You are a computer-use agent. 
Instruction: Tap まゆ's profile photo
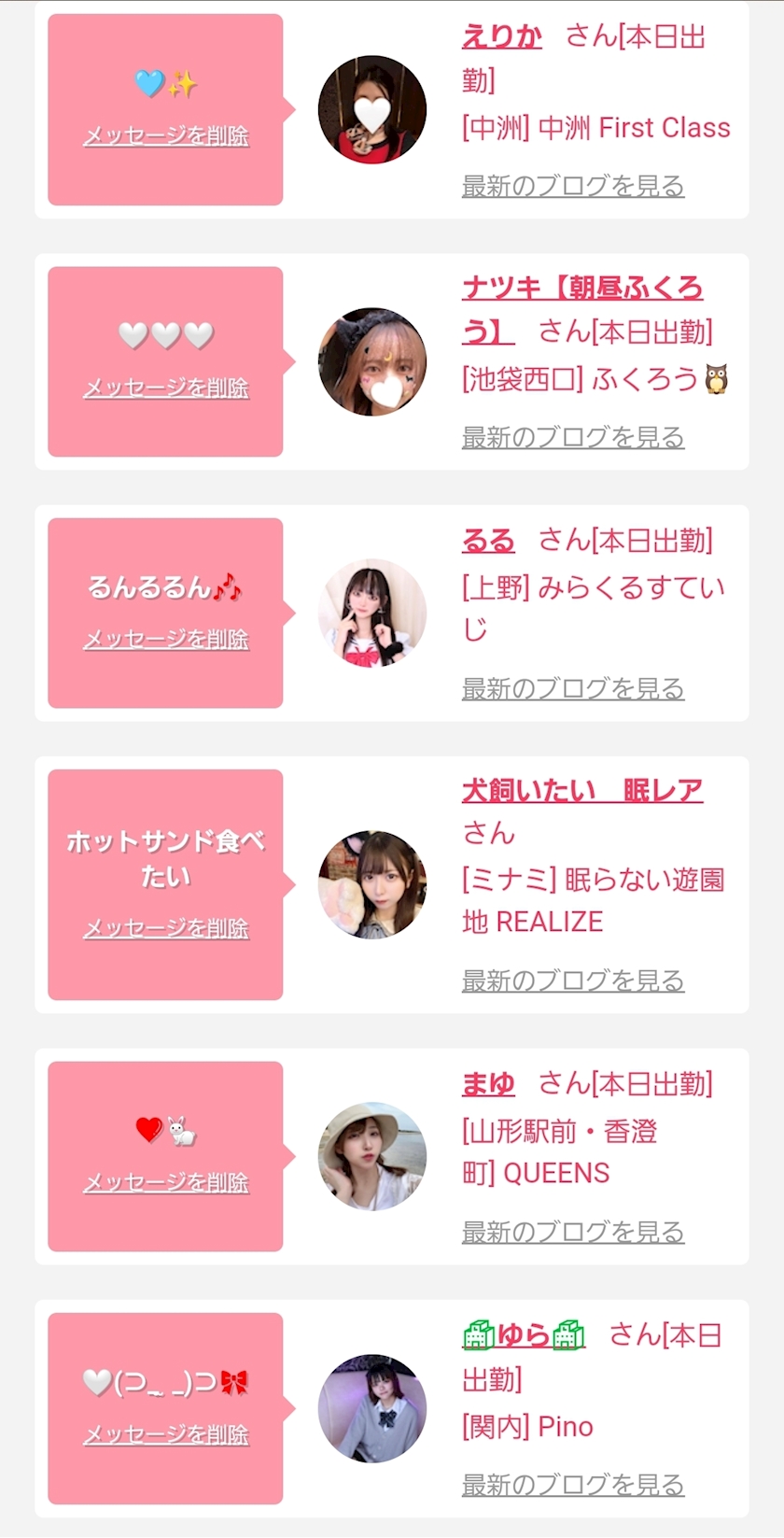pyautogui.click(x=372, y=1157)
